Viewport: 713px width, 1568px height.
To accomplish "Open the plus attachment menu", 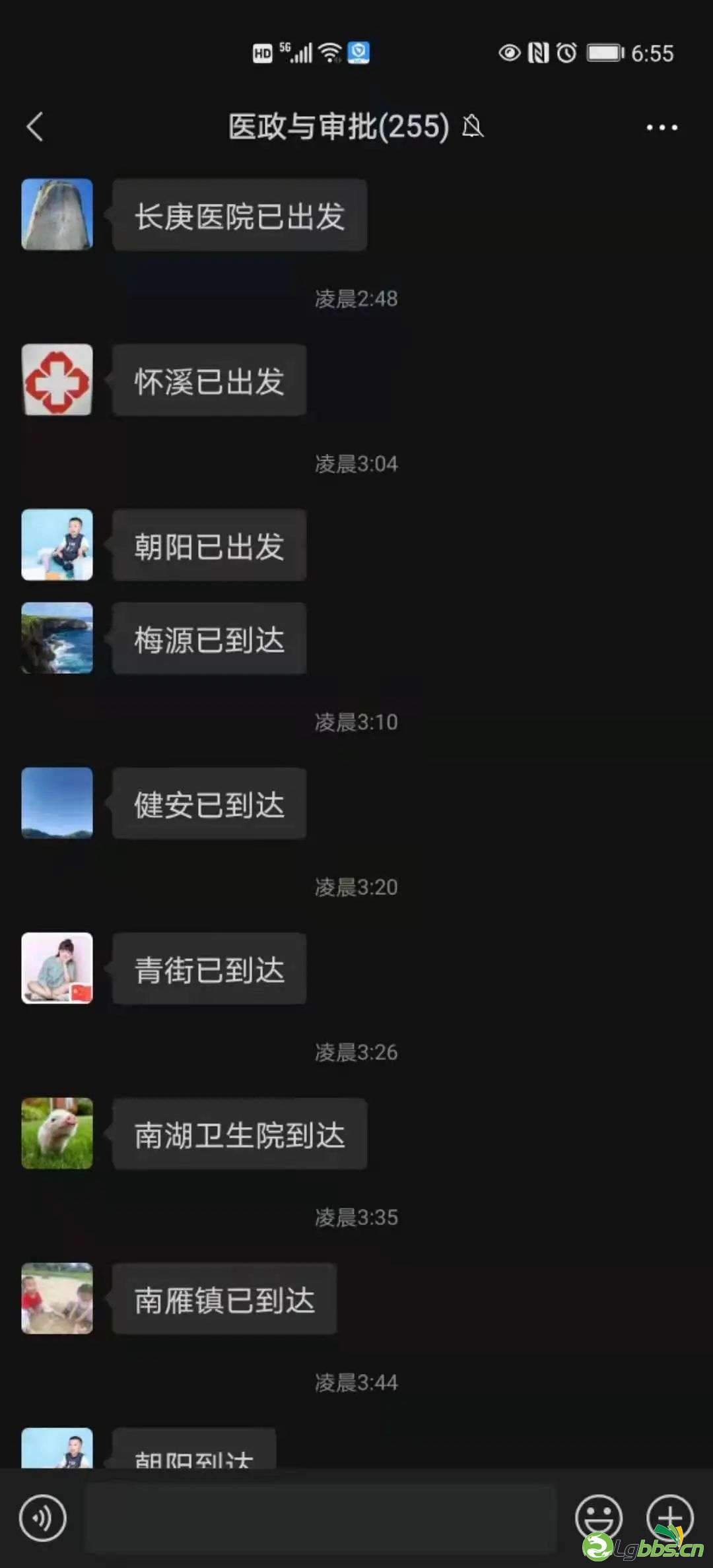I will [x=669, y=1517].
